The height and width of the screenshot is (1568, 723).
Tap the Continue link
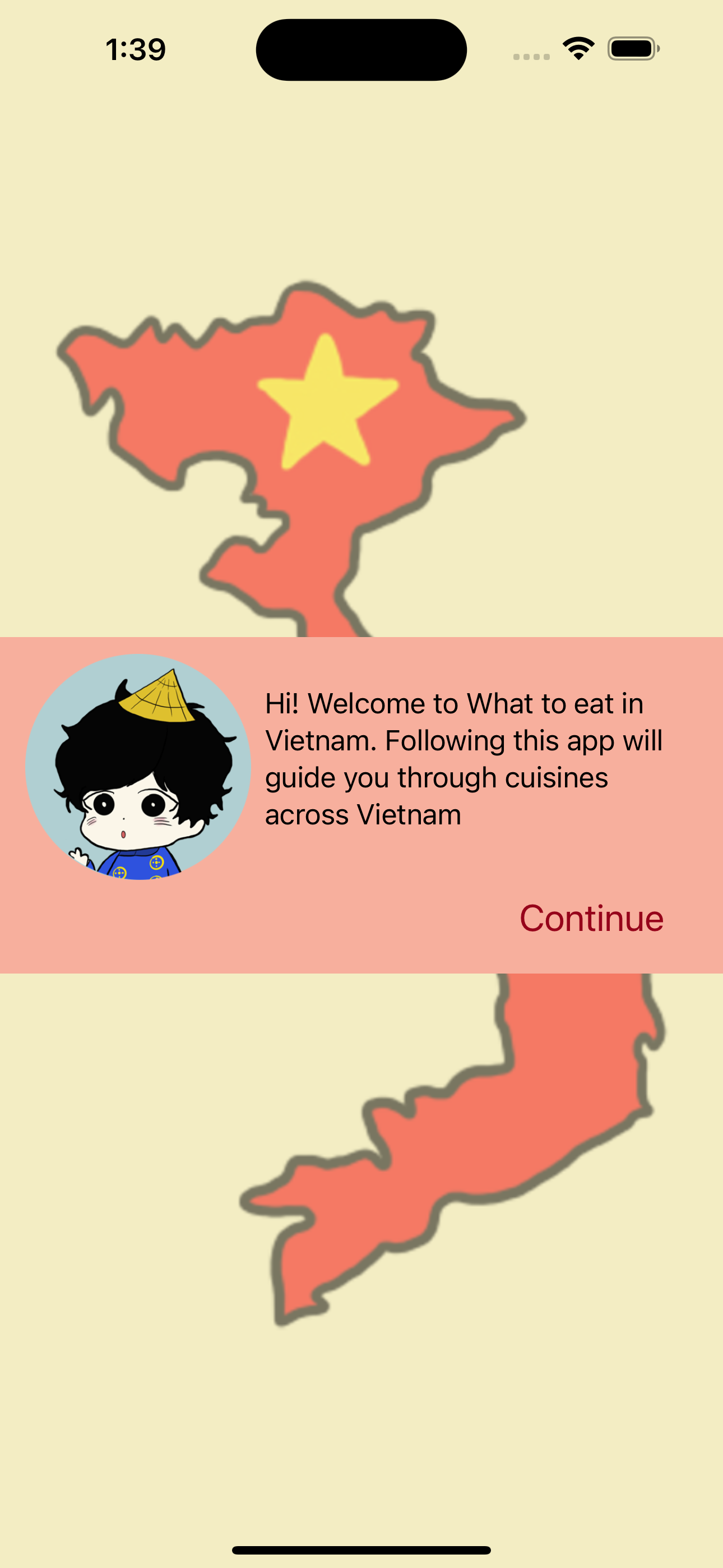pos(592,919)
